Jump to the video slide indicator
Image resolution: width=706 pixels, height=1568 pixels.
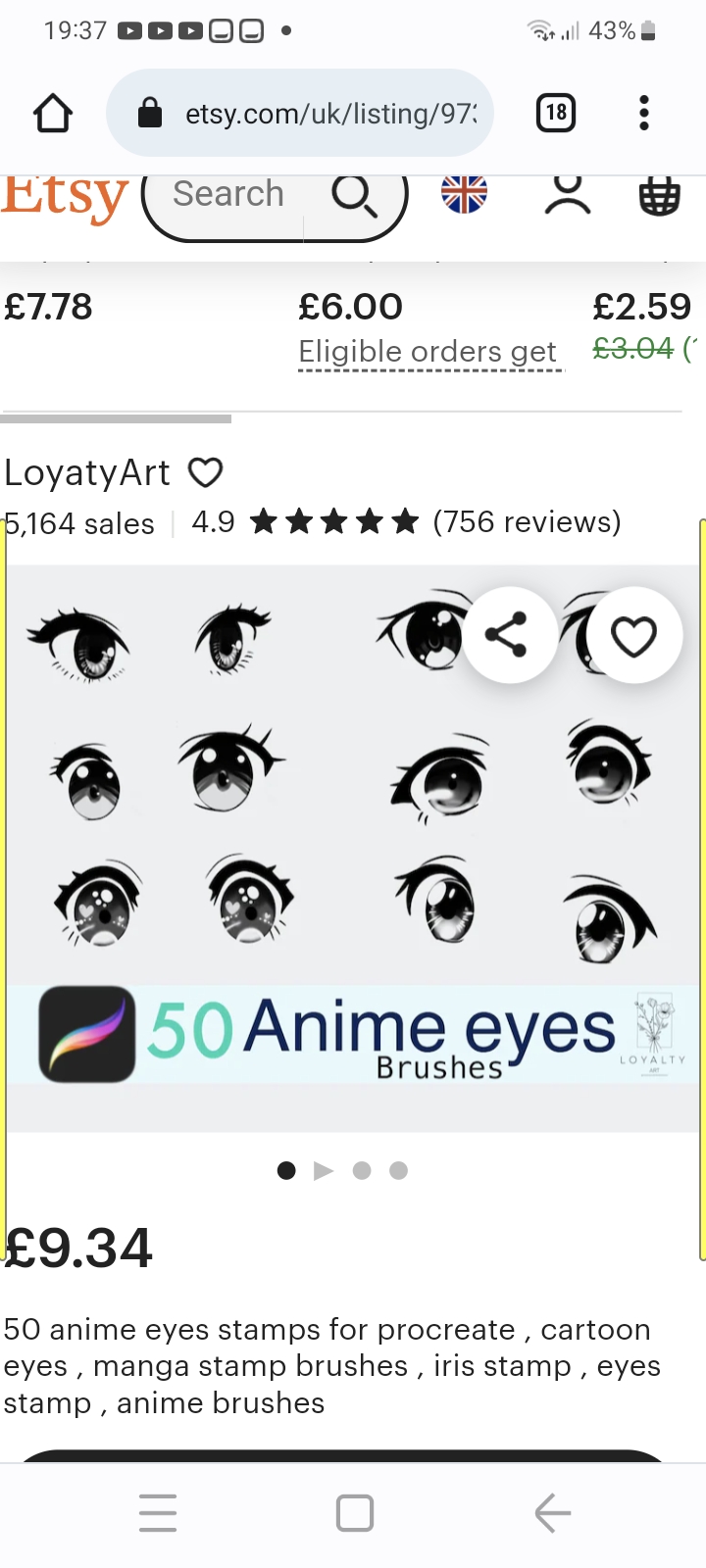(324, 1170)
